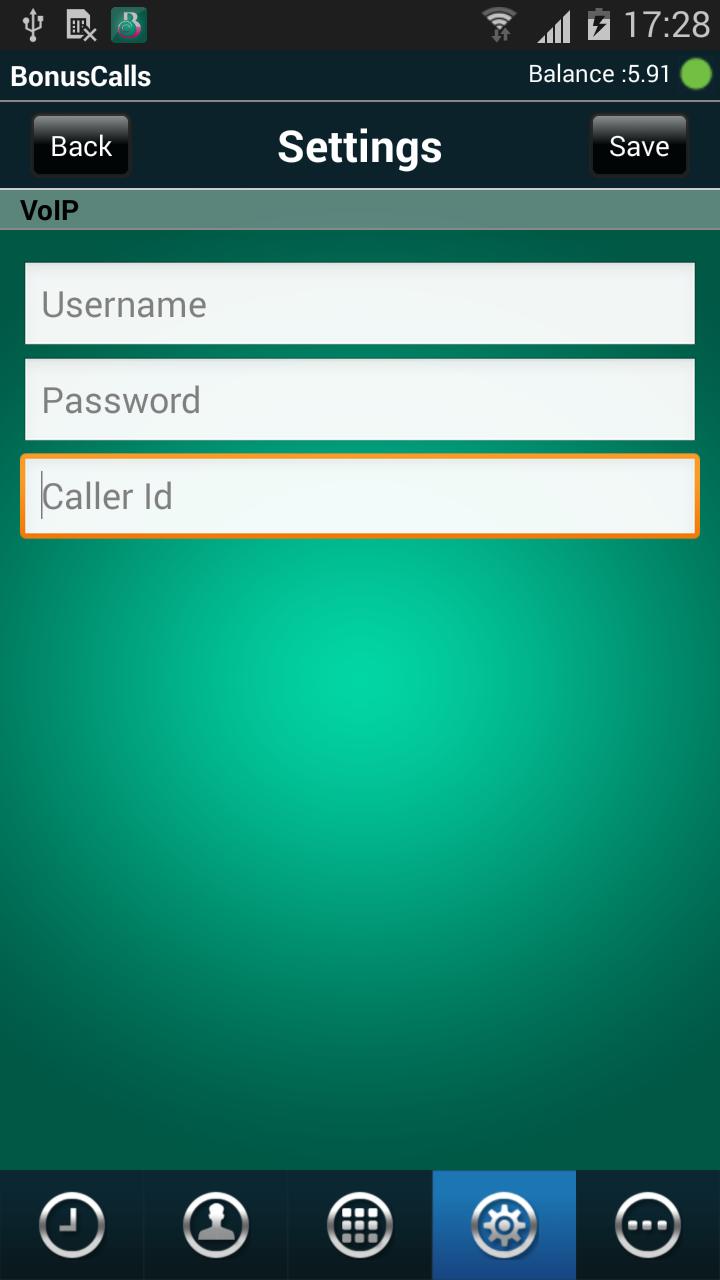Screen dimensions: 720x1280
Task: Save the VoIP settings
Action: coord(639,146)
